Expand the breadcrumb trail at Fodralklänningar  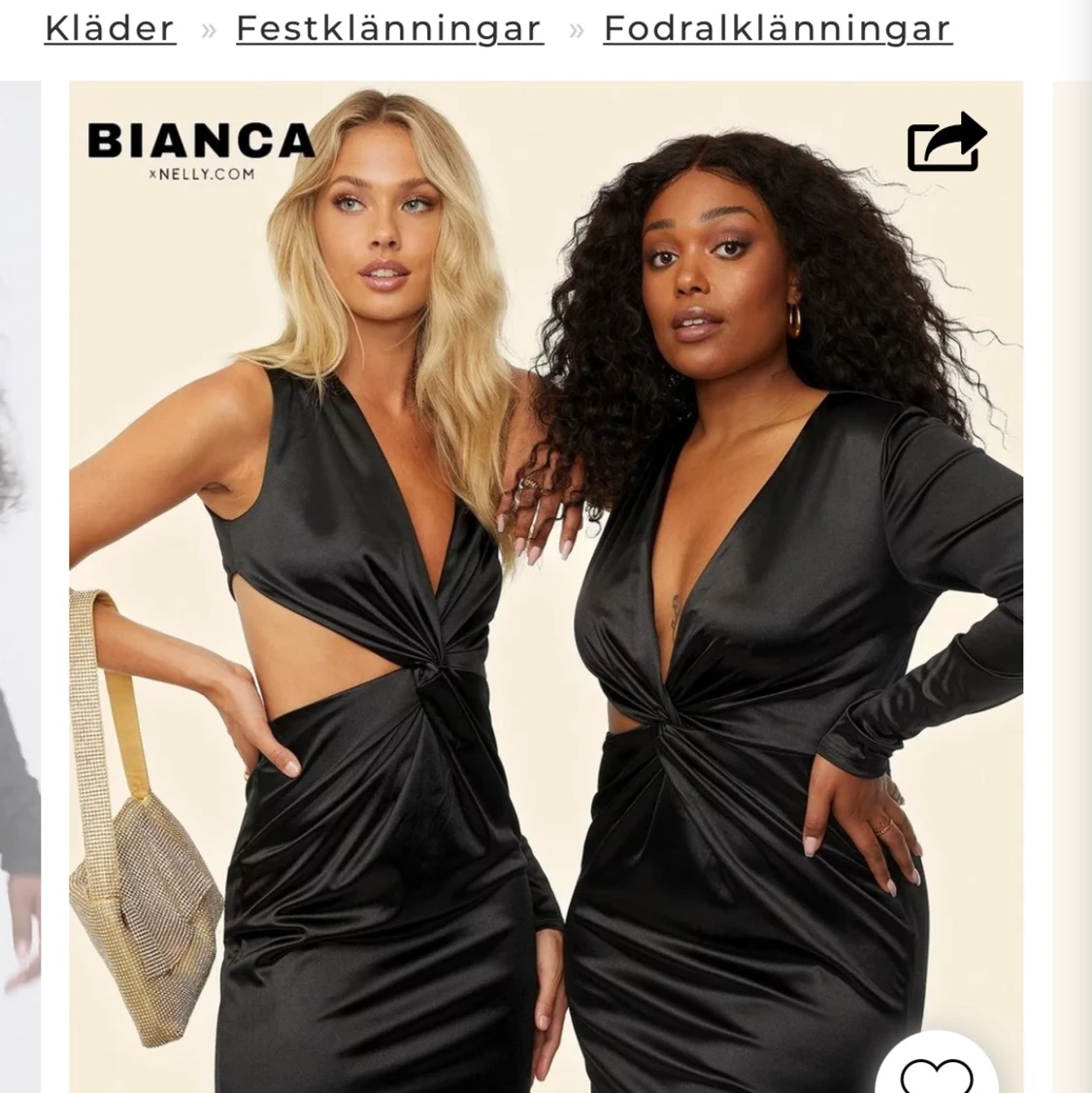point(776,29)
